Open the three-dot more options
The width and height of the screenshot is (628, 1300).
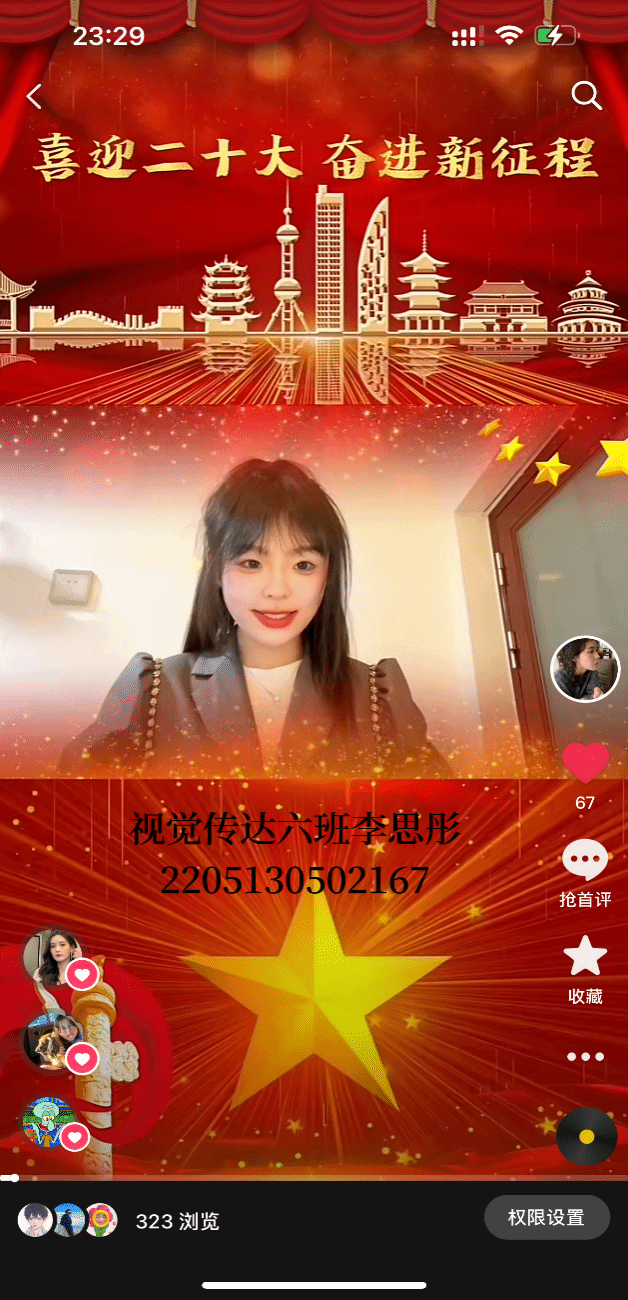(585, 1056)
